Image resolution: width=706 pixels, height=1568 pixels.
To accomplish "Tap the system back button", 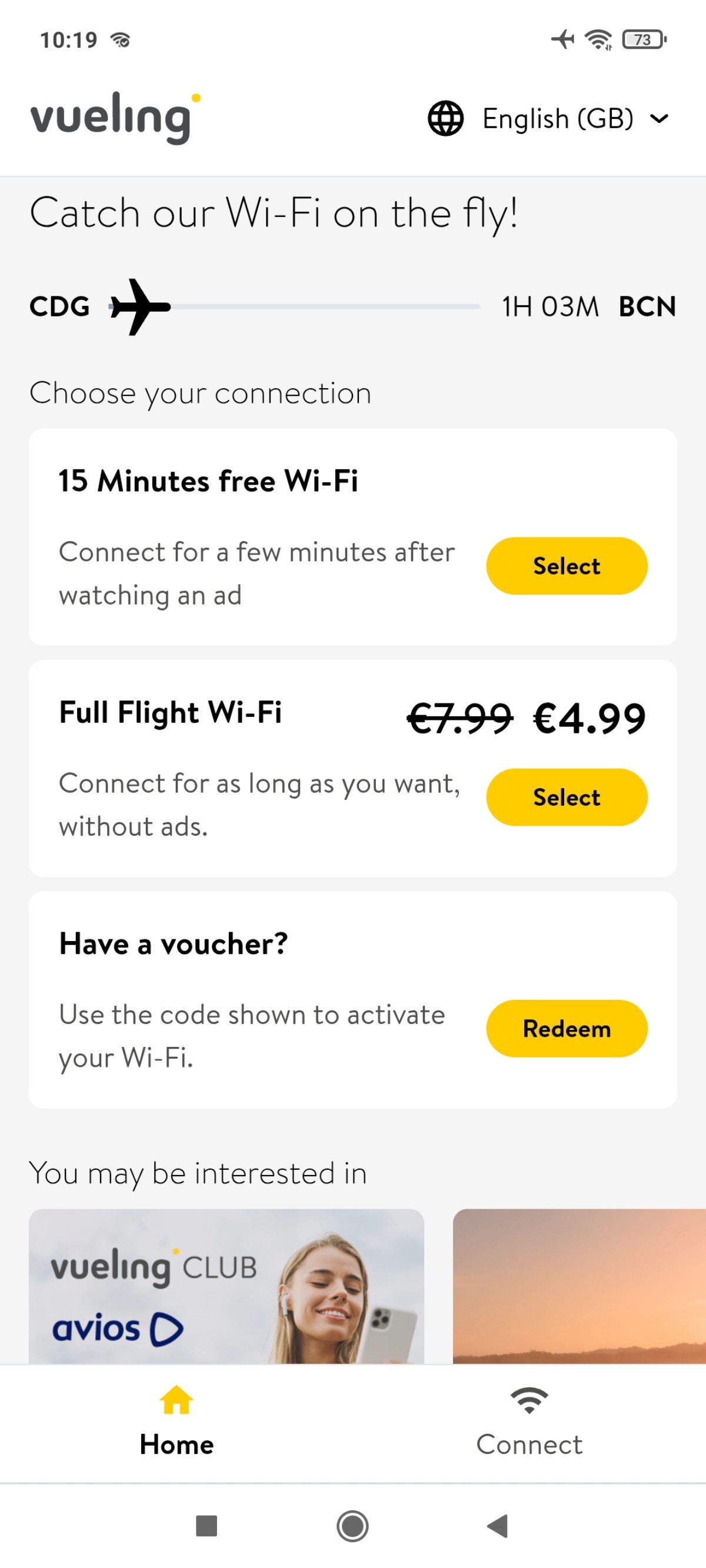I will coord(498,1526).
